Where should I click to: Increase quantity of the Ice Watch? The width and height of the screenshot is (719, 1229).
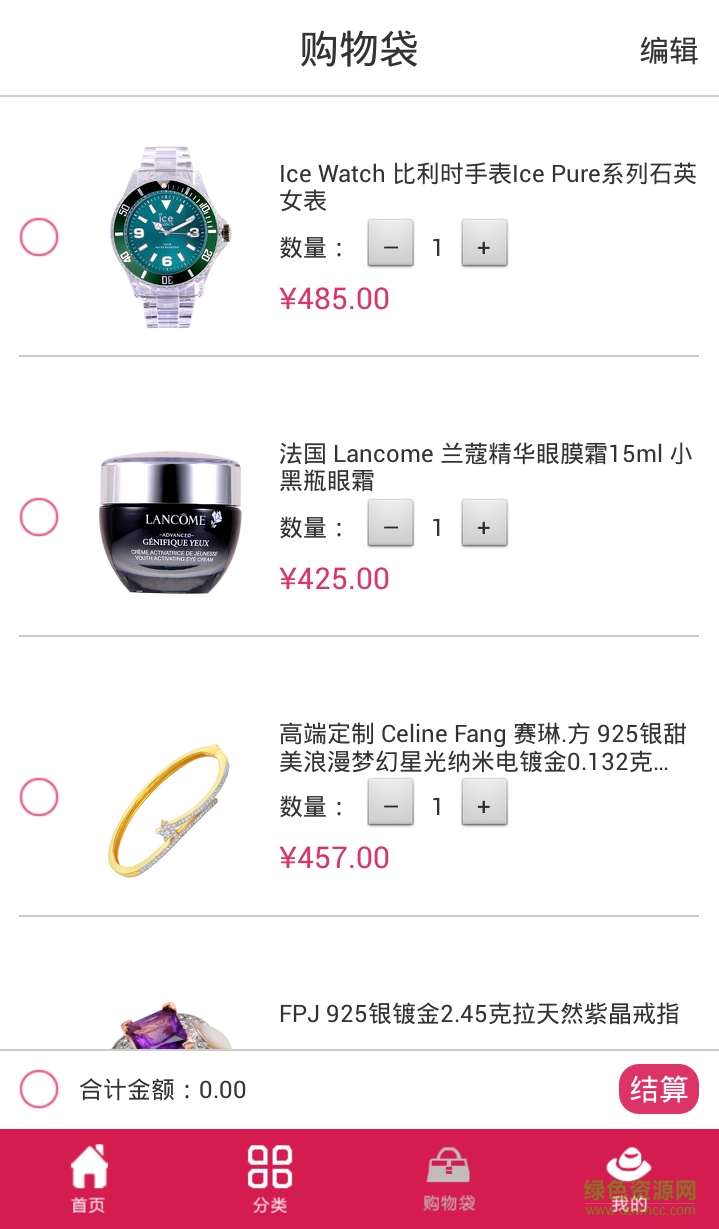click(484, 247)
